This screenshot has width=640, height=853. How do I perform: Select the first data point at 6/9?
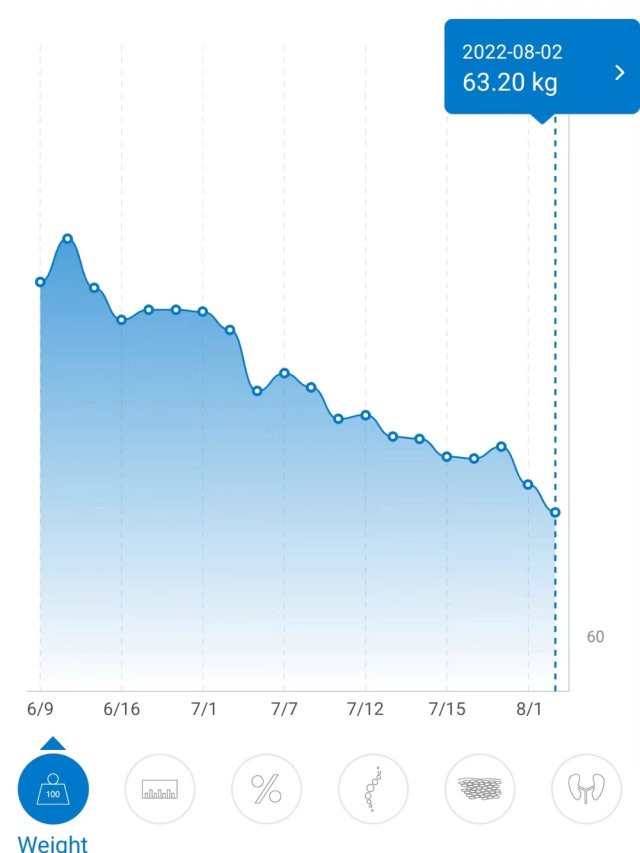(40, 282)
